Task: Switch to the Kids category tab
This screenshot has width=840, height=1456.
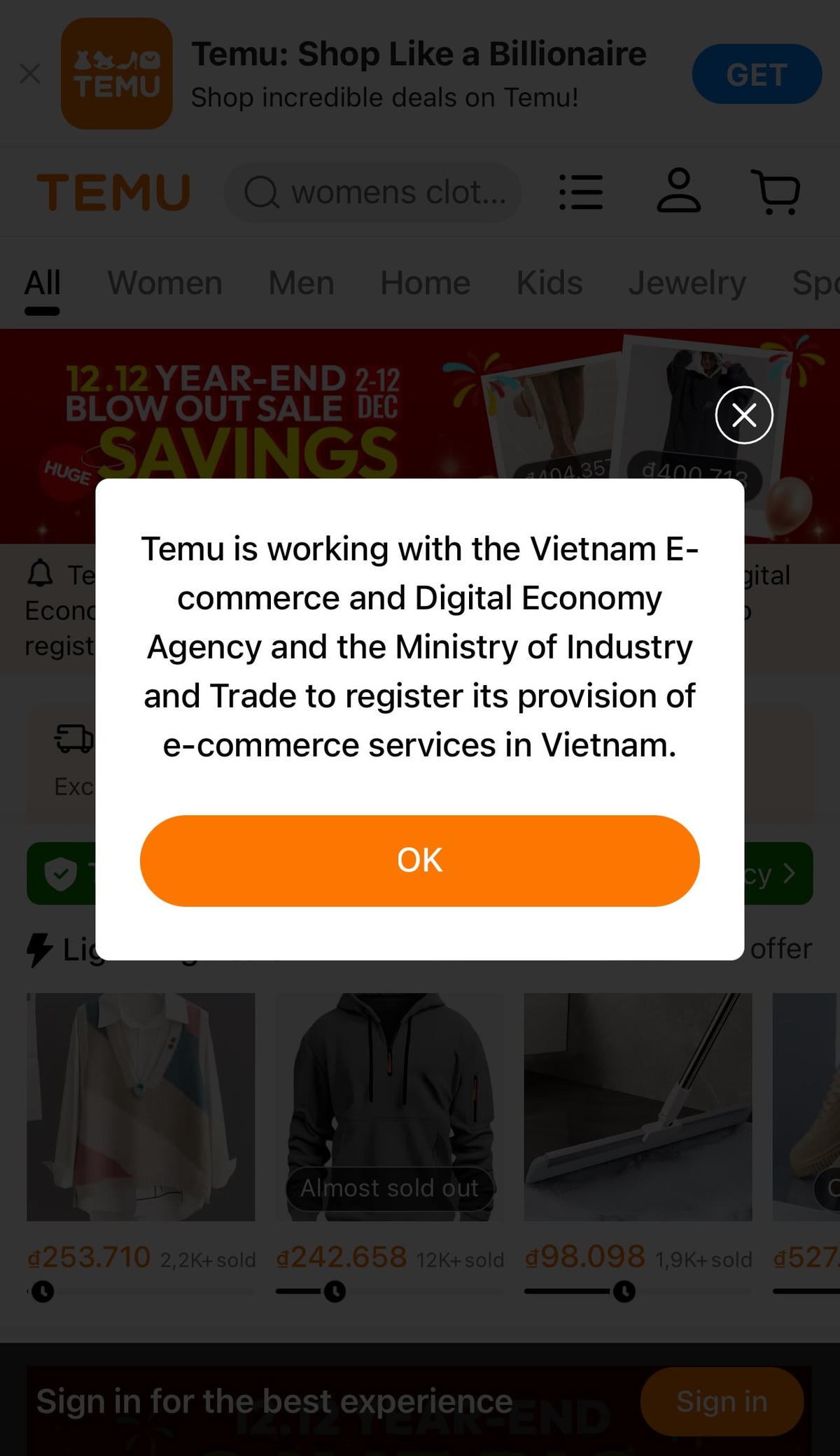Action: click(x=549, y=283)
